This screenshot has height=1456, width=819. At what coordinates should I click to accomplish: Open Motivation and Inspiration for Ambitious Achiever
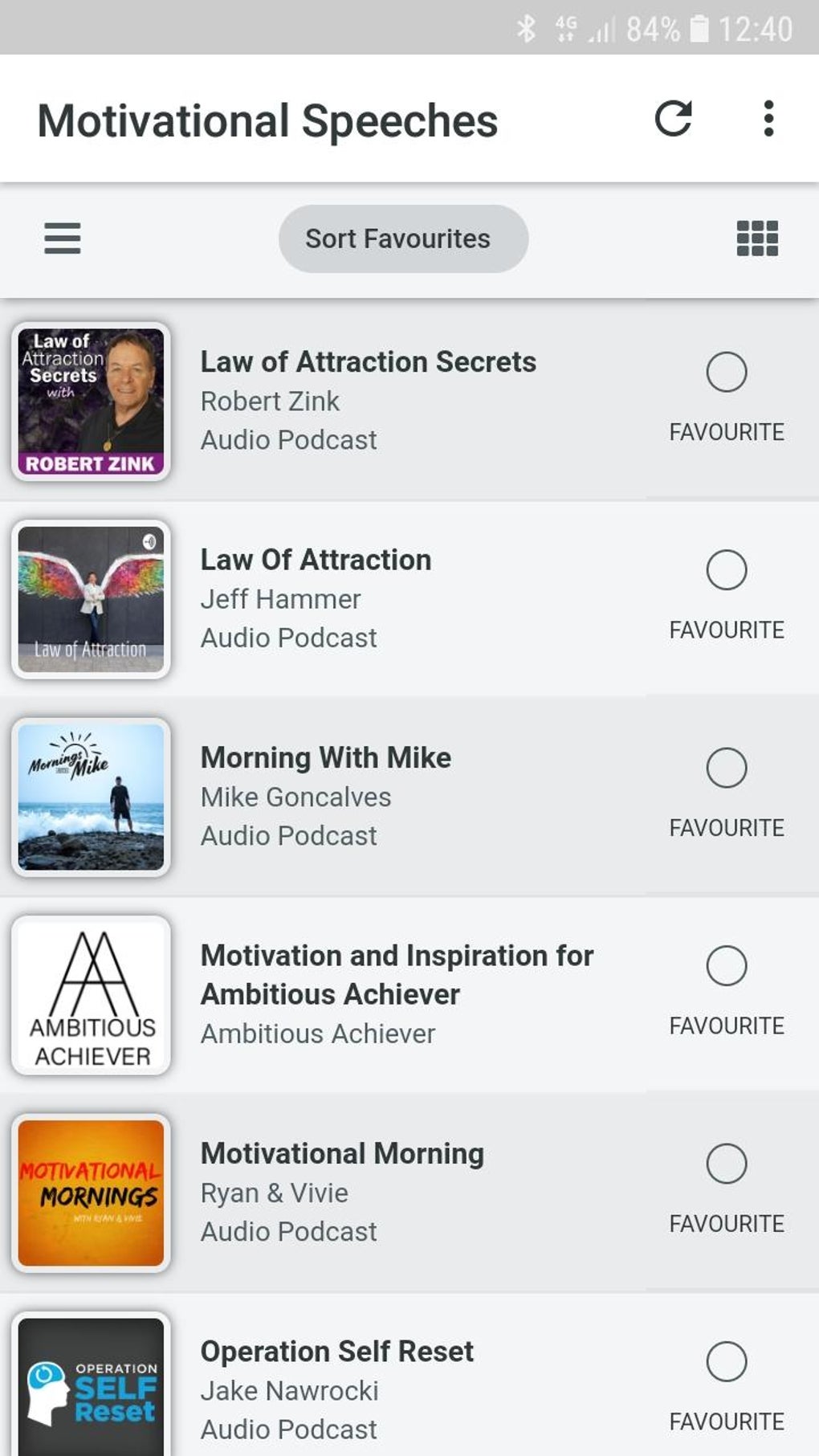pyautogui.click(x=397, y=993)
